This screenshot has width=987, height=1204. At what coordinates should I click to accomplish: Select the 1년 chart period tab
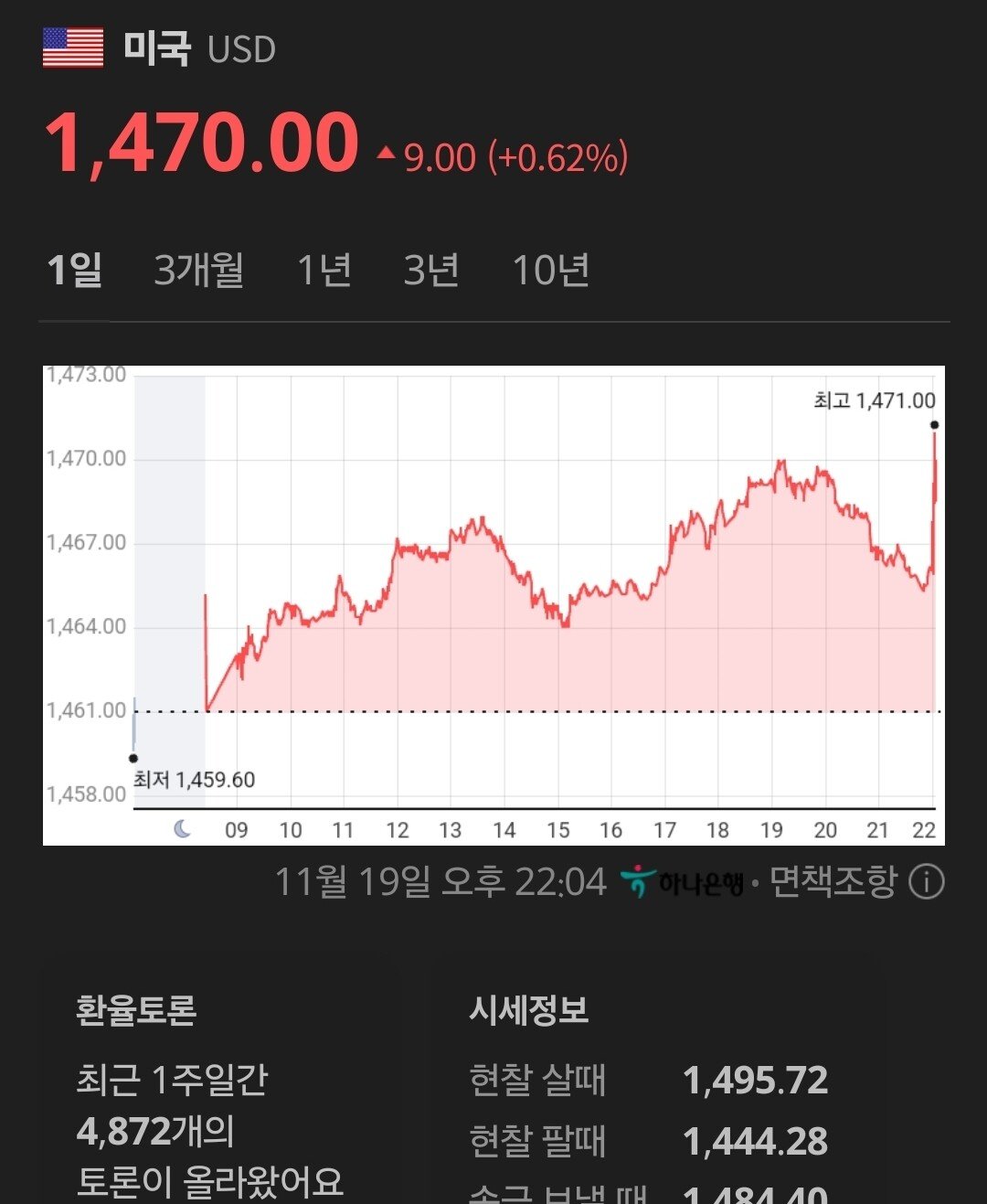[323, 270]
